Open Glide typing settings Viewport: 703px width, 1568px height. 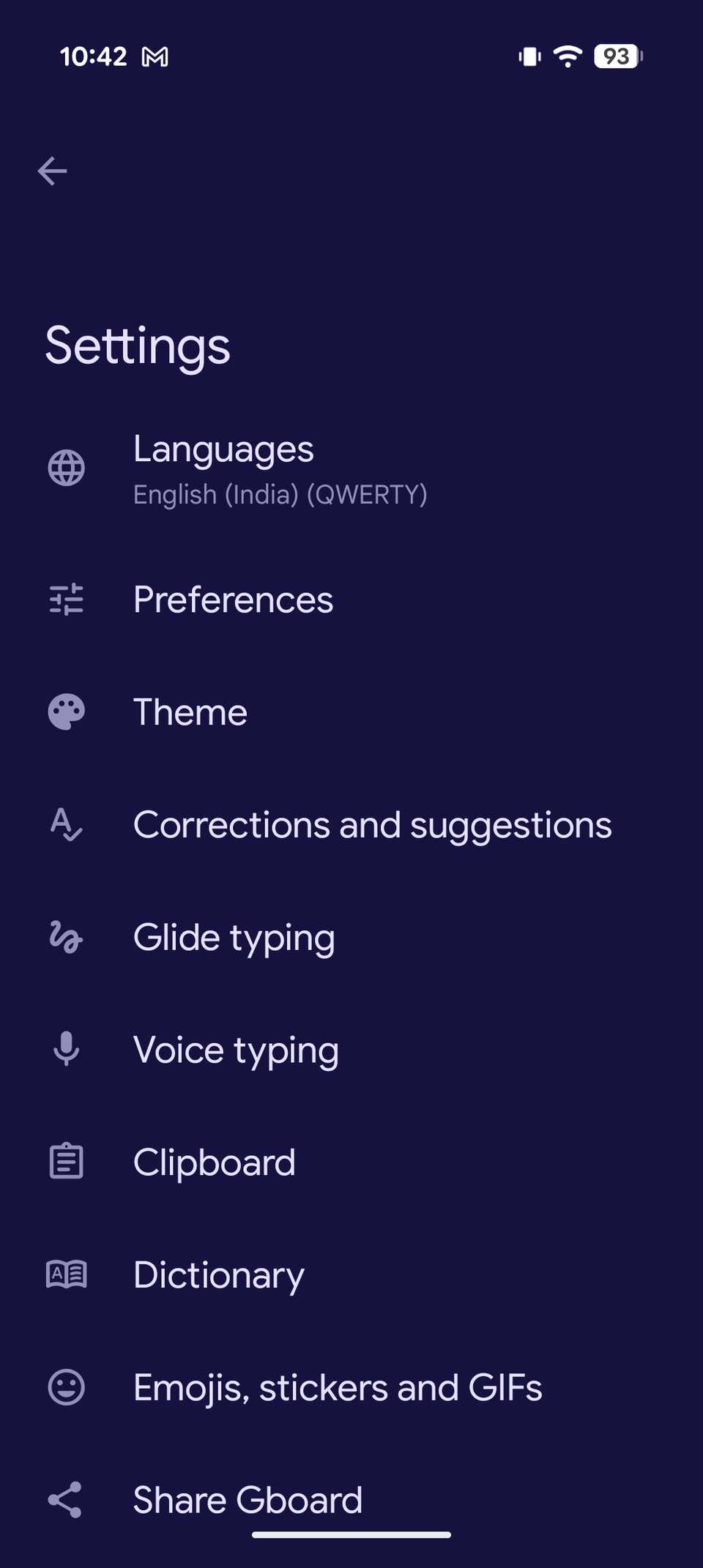pyautogui.click(x=234, y=938)
